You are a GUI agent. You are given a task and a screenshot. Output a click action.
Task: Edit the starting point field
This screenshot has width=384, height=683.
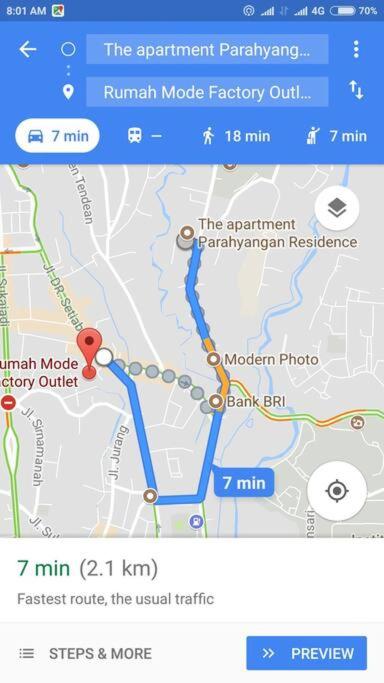coord(207,49)
